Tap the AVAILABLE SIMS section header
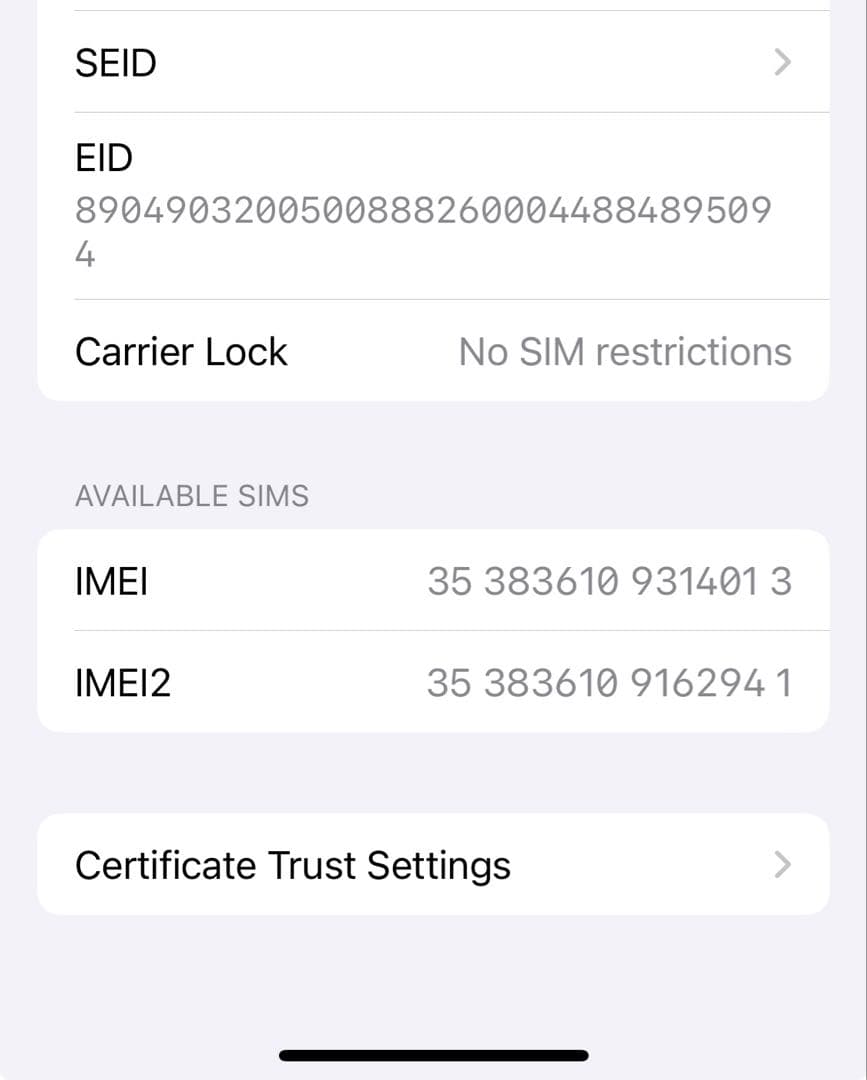 pos(191,495)
